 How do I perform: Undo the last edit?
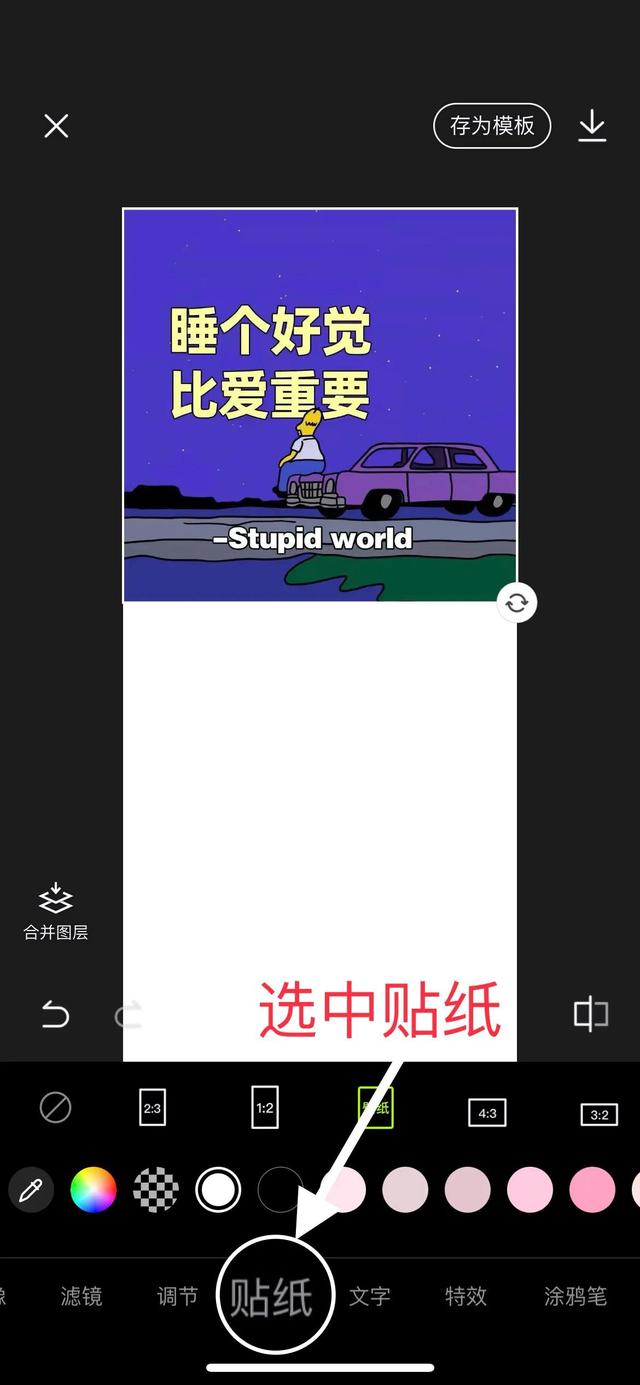[55, 1015]
